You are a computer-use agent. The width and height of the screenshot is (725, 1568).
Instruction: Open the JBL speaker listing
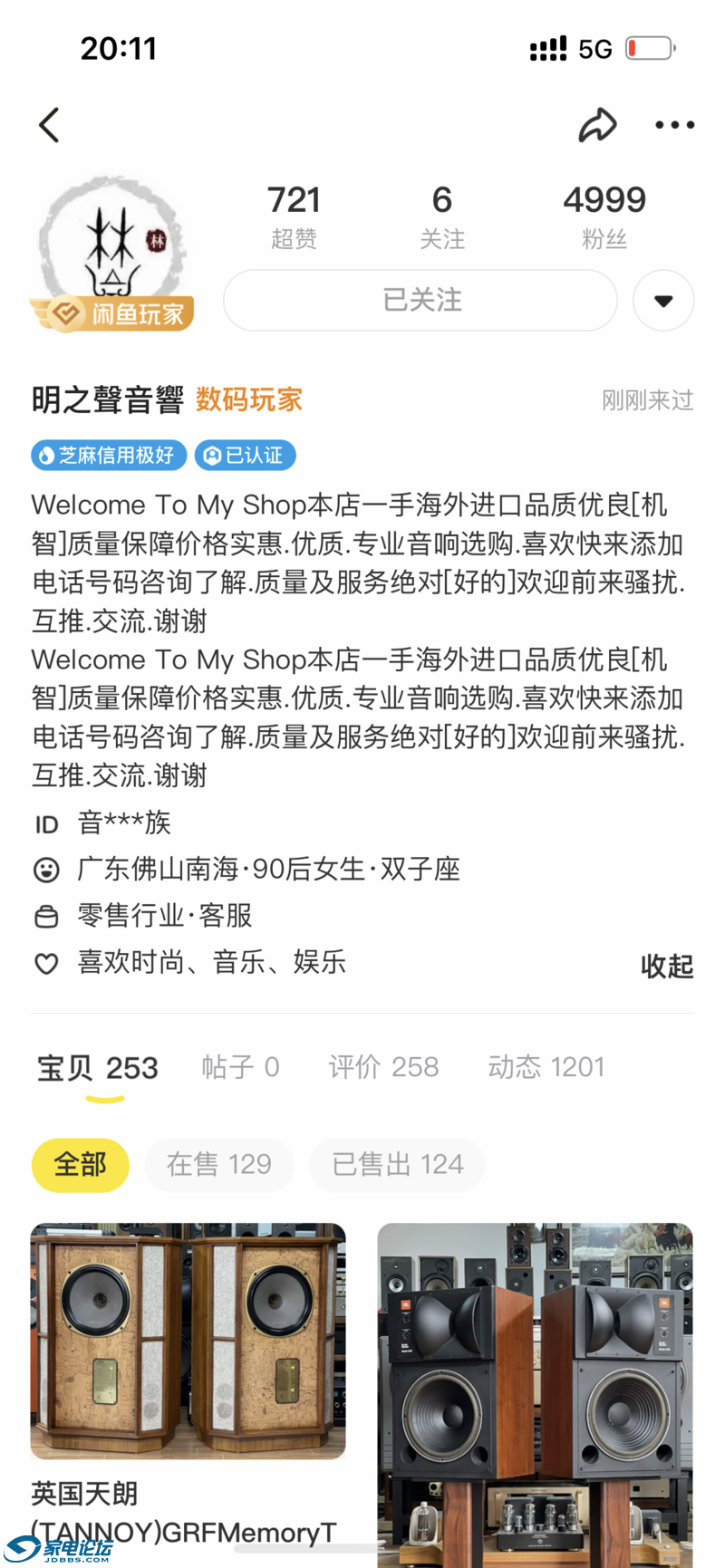(535, 1386)
